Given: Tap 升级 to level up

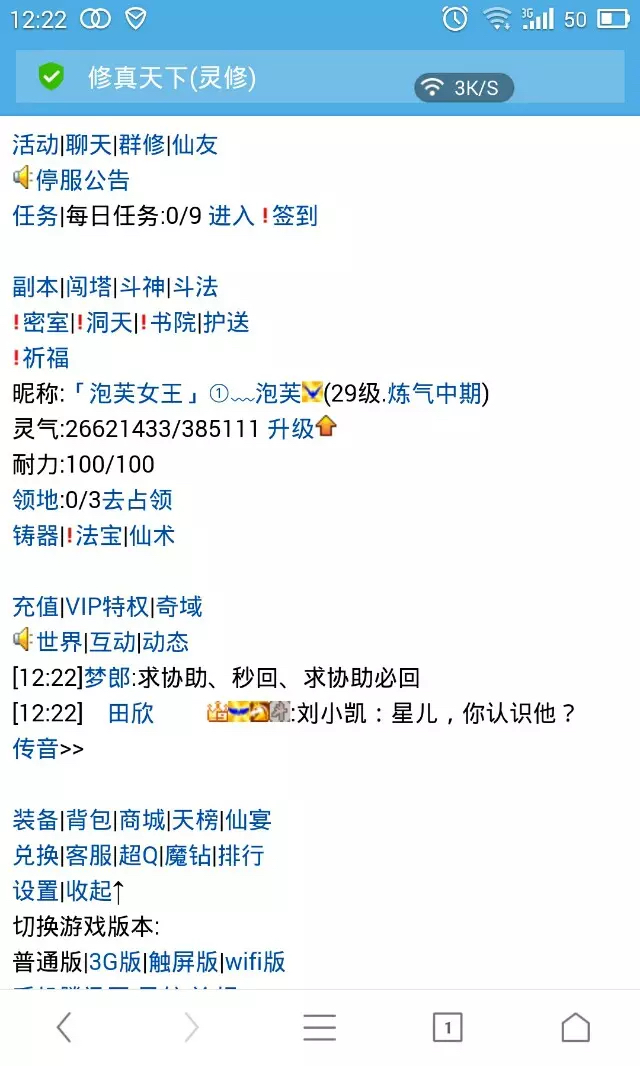Looking at the screenshot, I should coord(291,429).
